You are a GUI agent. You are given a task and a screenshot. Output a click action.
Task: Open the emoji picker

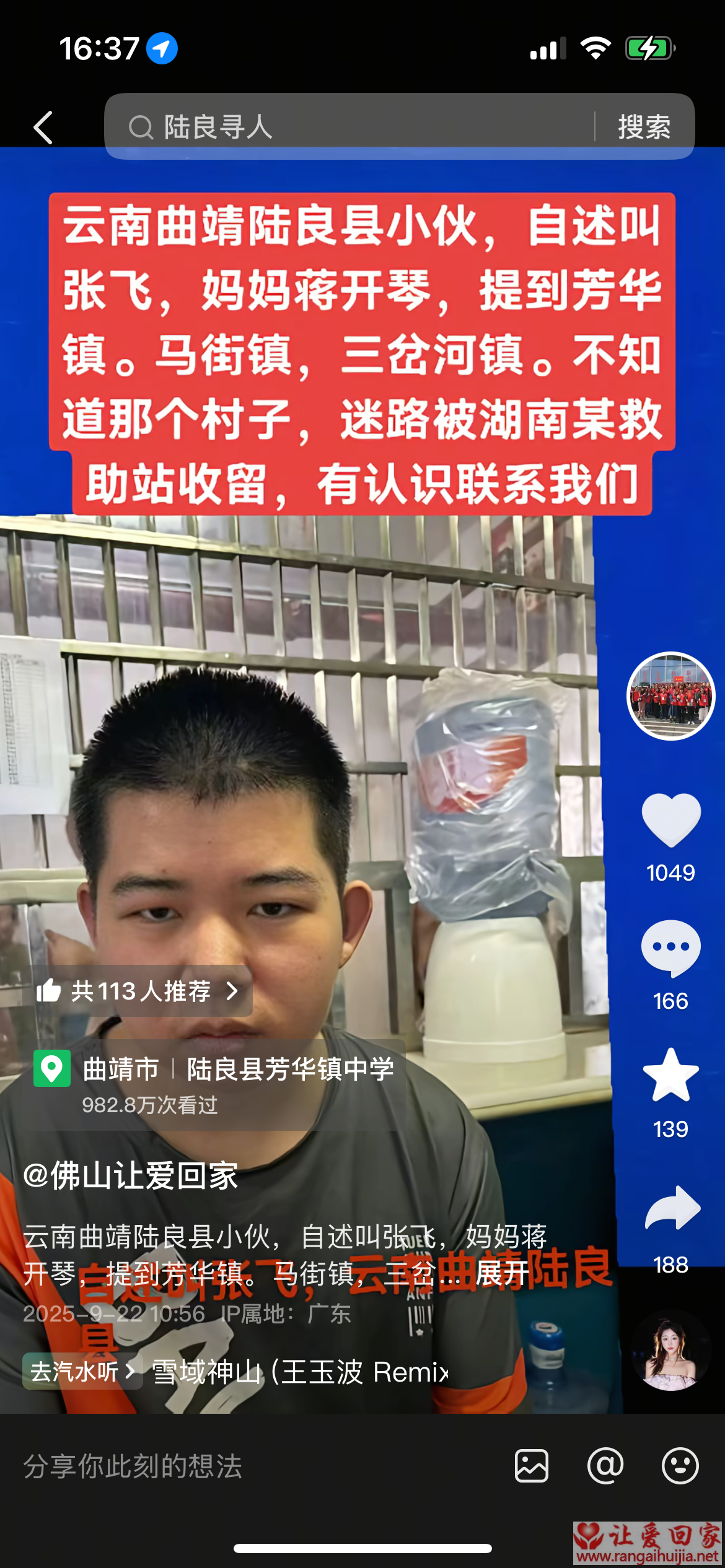(680, 1466)
